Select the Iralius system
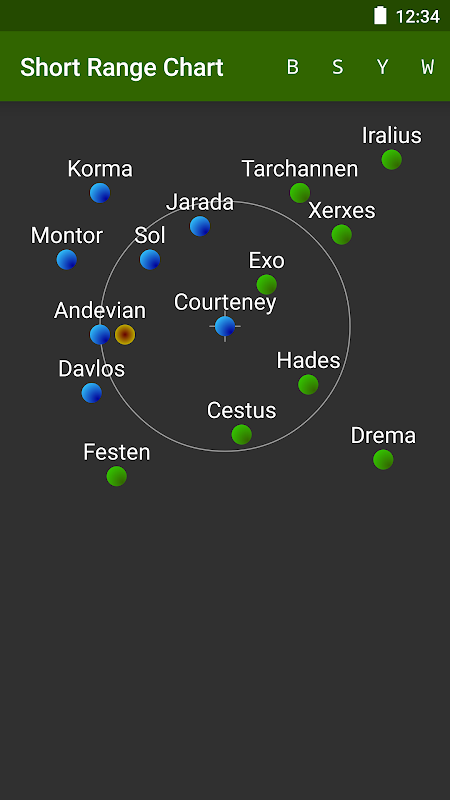Viewport: 450px width, 800px height. pyautogui.click(x=391, y=159)
